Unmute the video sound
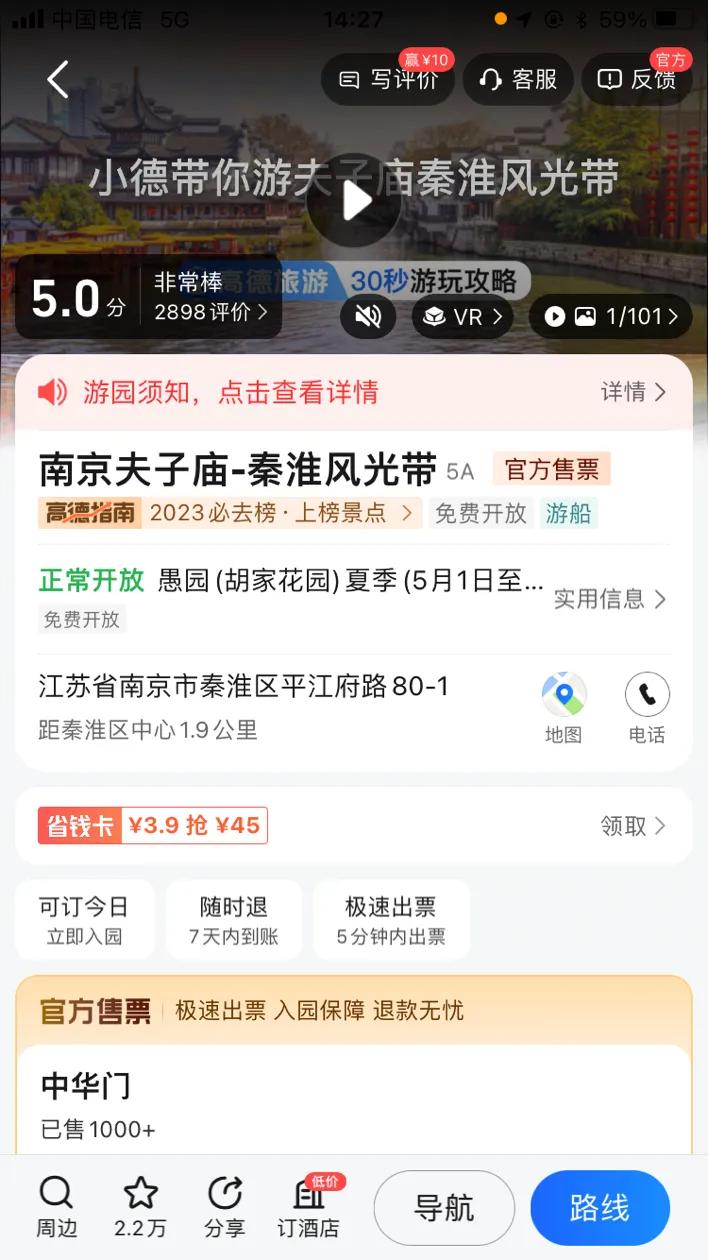 [368, 317]
